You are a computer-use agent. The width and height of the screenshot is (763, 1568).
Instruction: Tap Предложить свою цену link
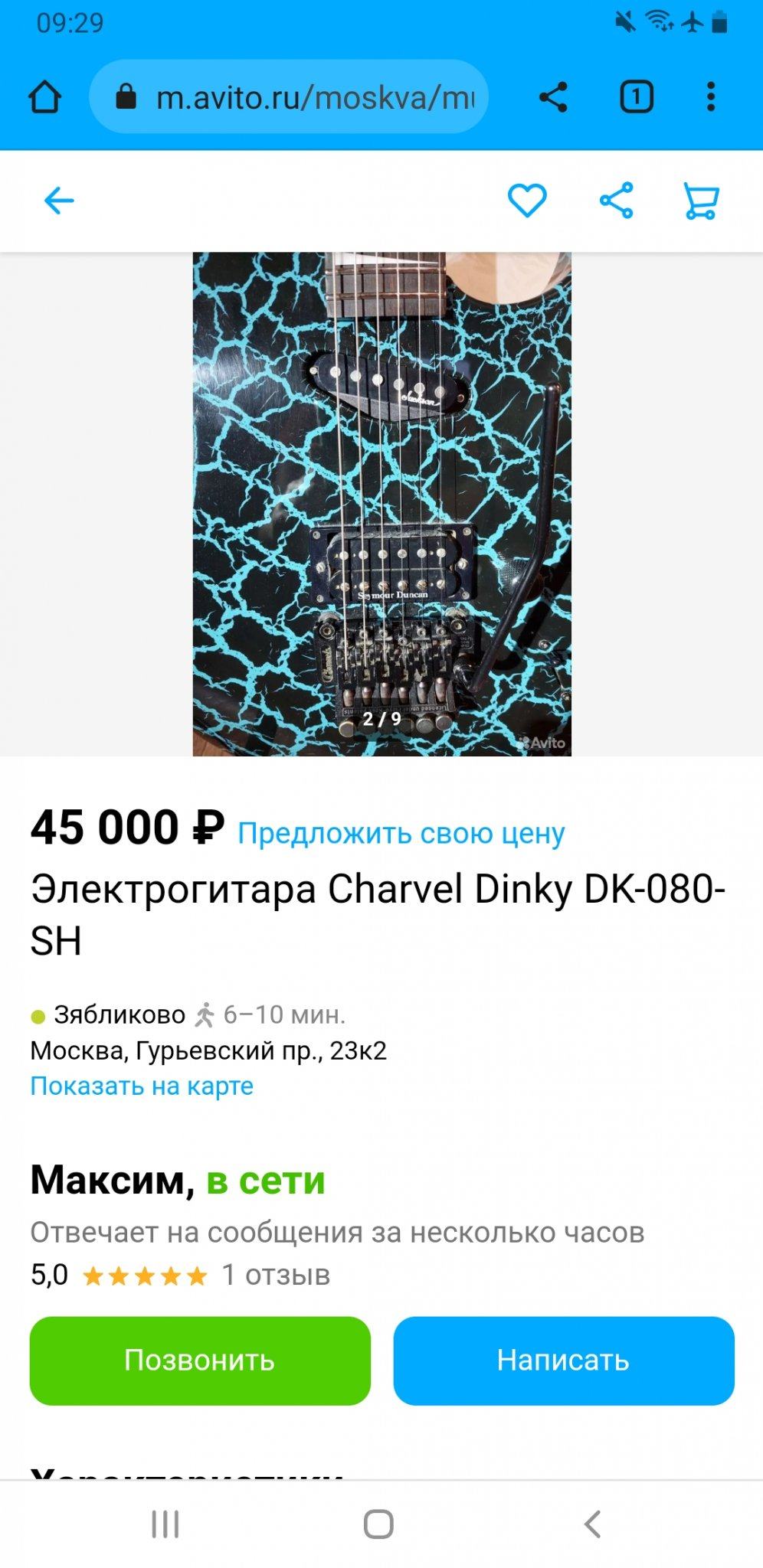coord(401,833)
